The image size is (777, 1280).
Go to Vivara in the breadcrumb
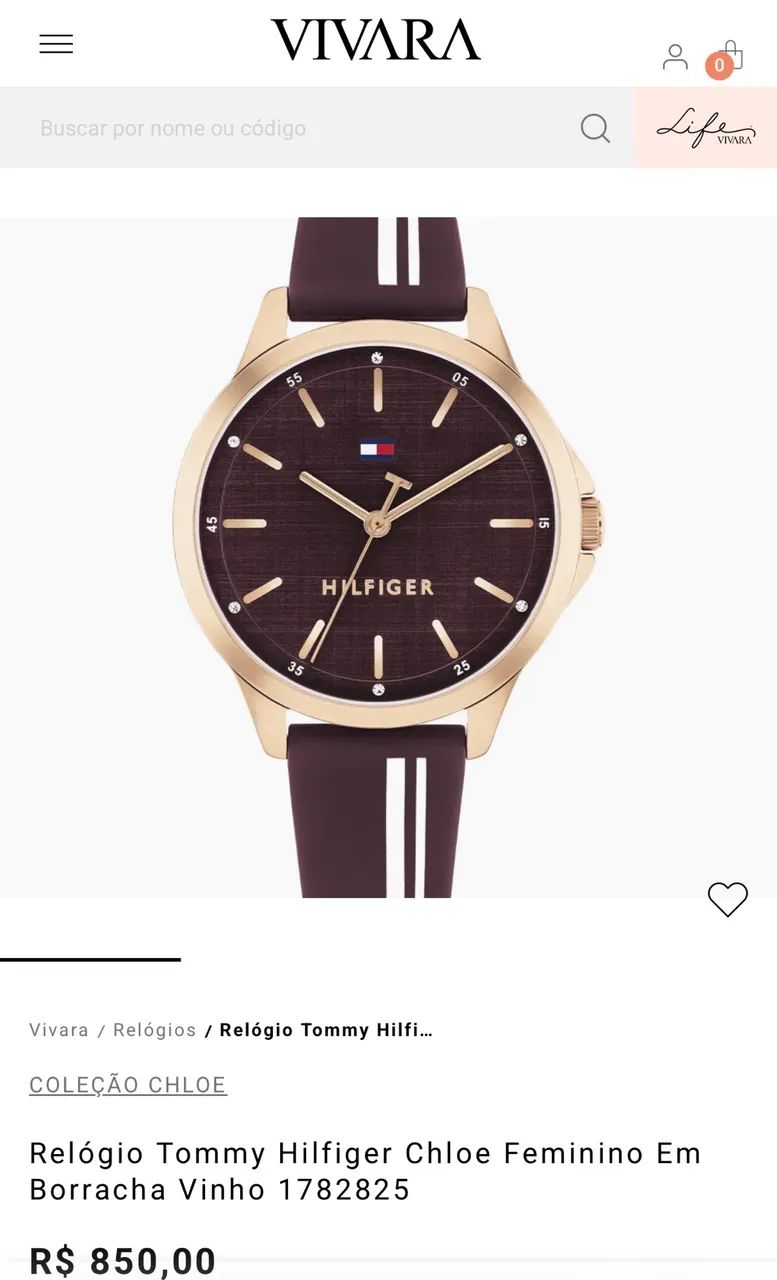[x=59, y=1030]
